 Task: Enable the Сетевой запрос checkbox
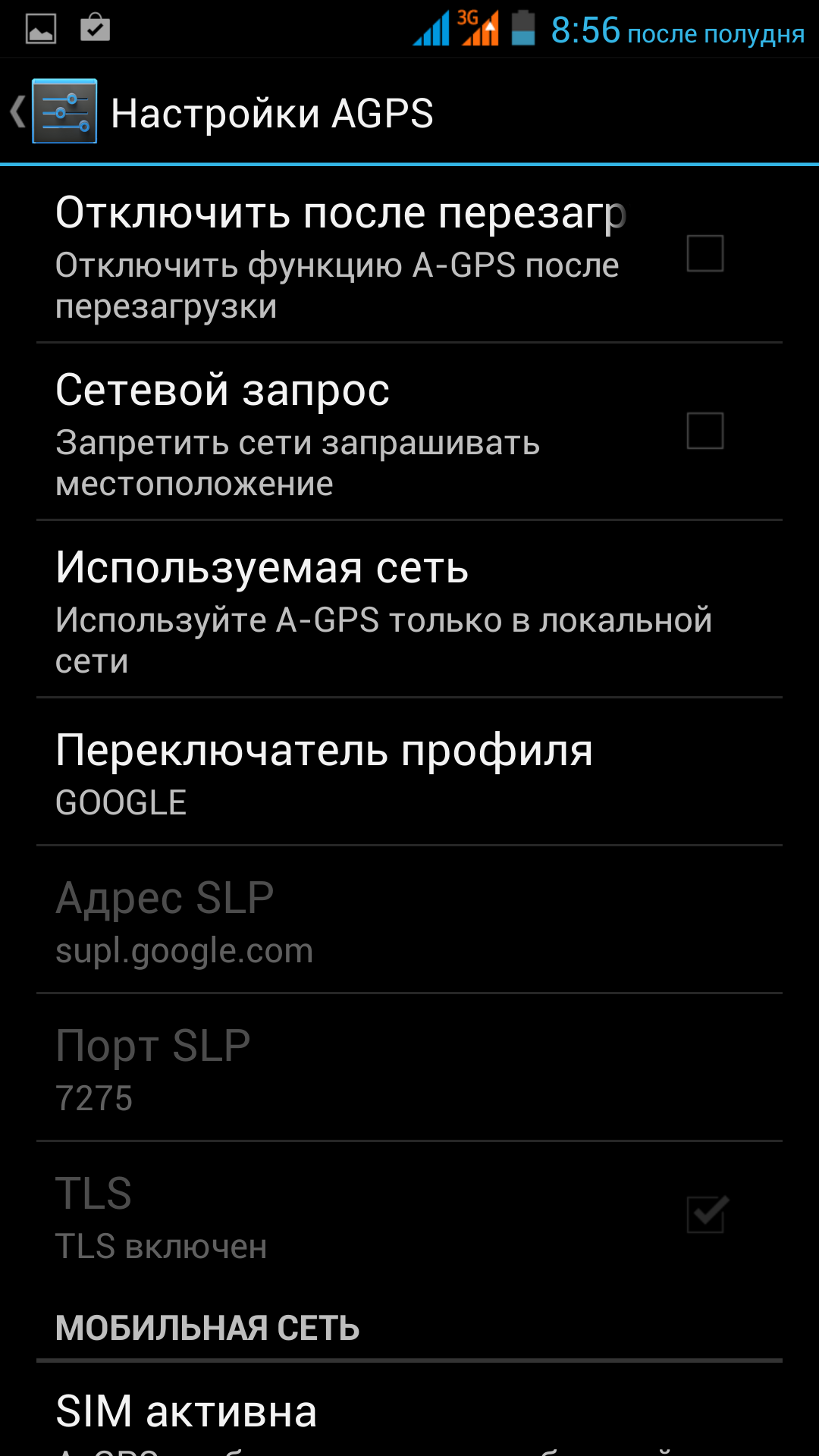[x=704, y=431]
